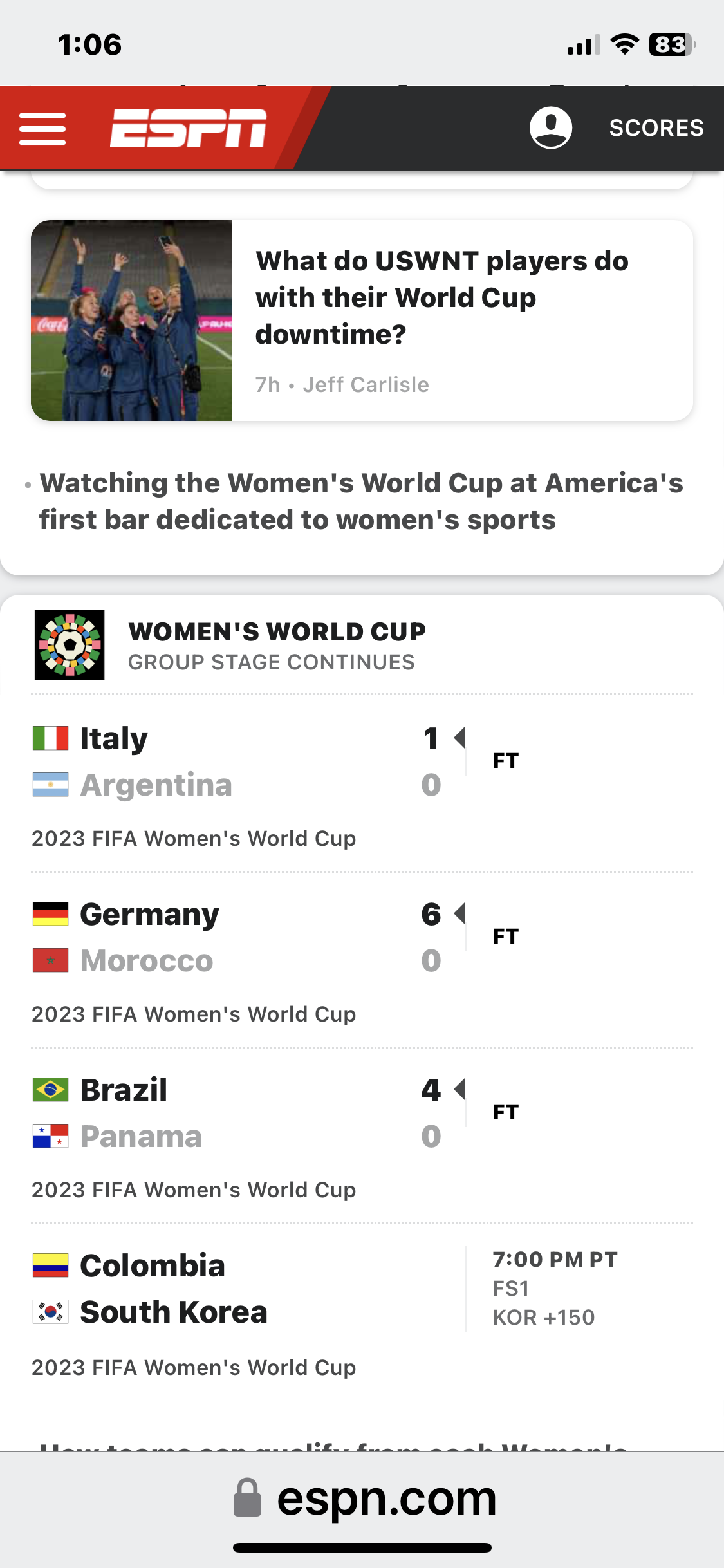Open the women's sports bar article link

point(360,501)
